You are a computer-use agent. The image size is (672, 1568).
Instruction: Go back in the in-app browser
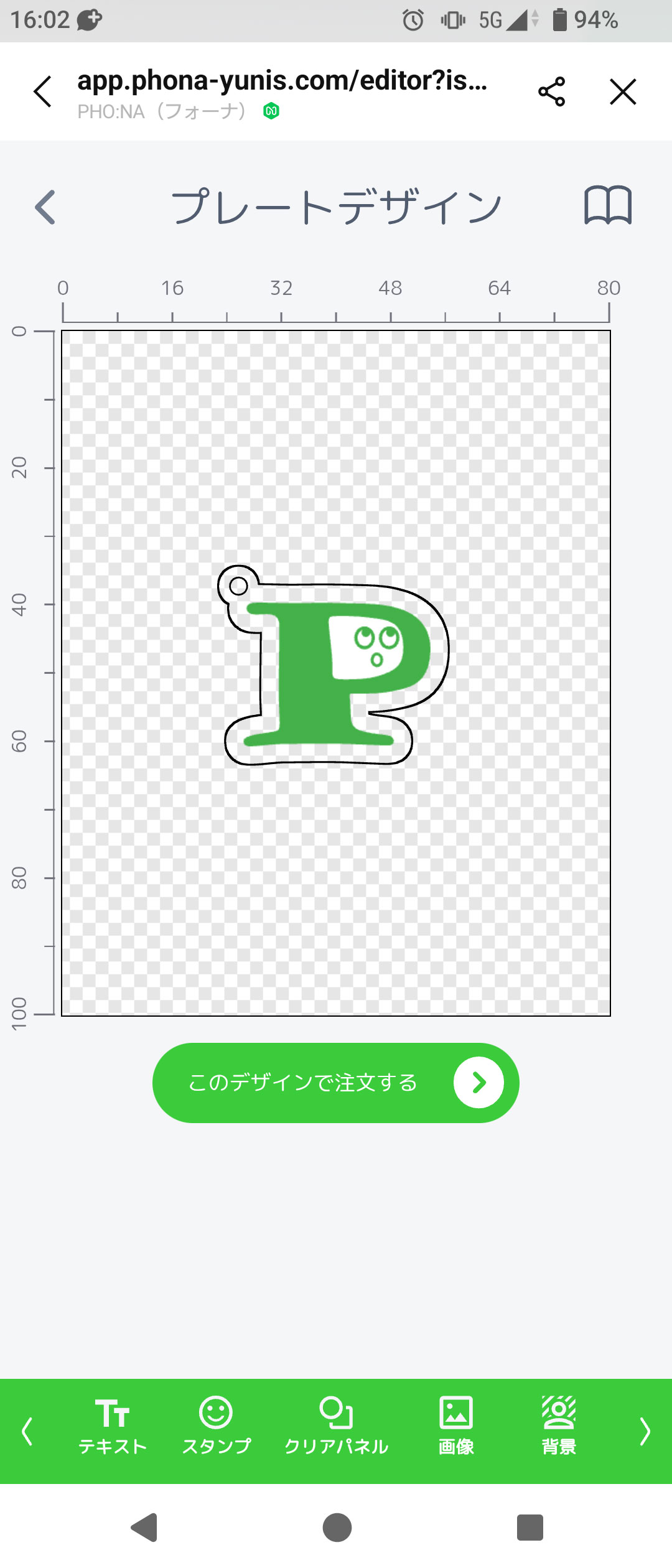click(42, 92)
